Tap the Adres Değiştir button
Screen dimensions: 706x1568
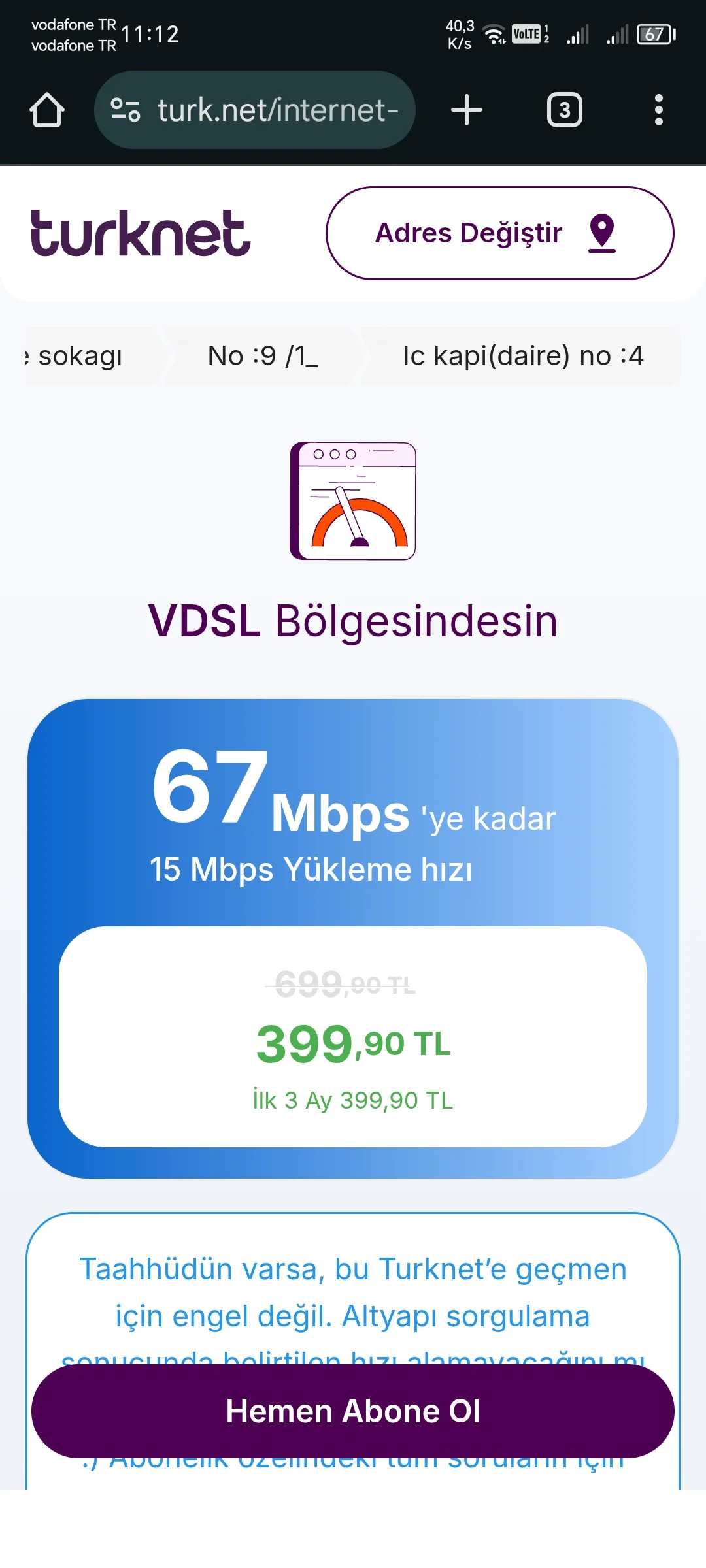[x=499, y=233]
